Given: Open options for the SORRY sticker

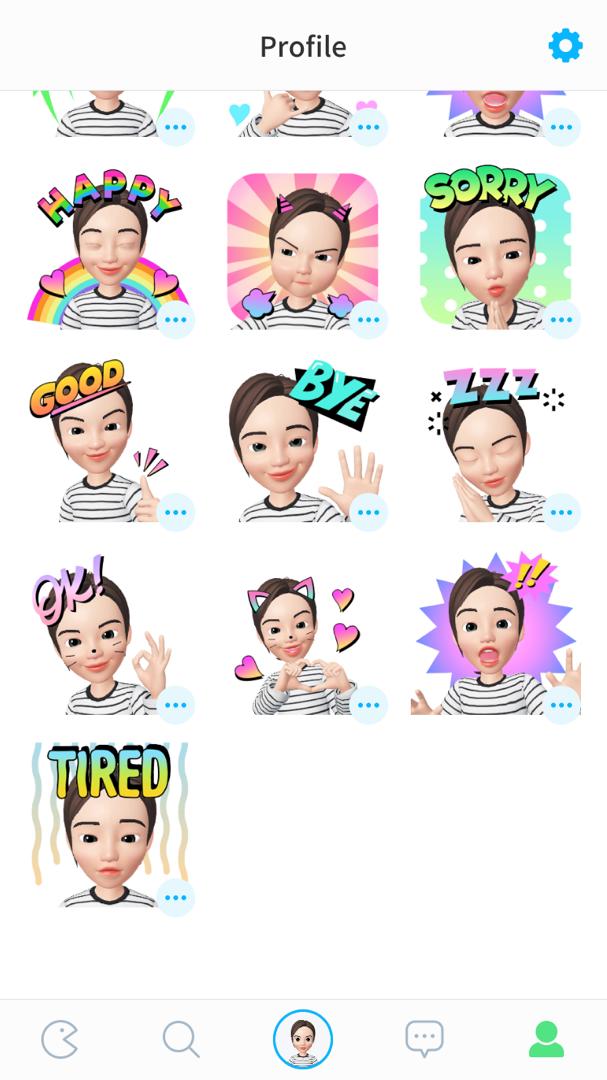Looking at the screenshot, I should click(561, 320).
